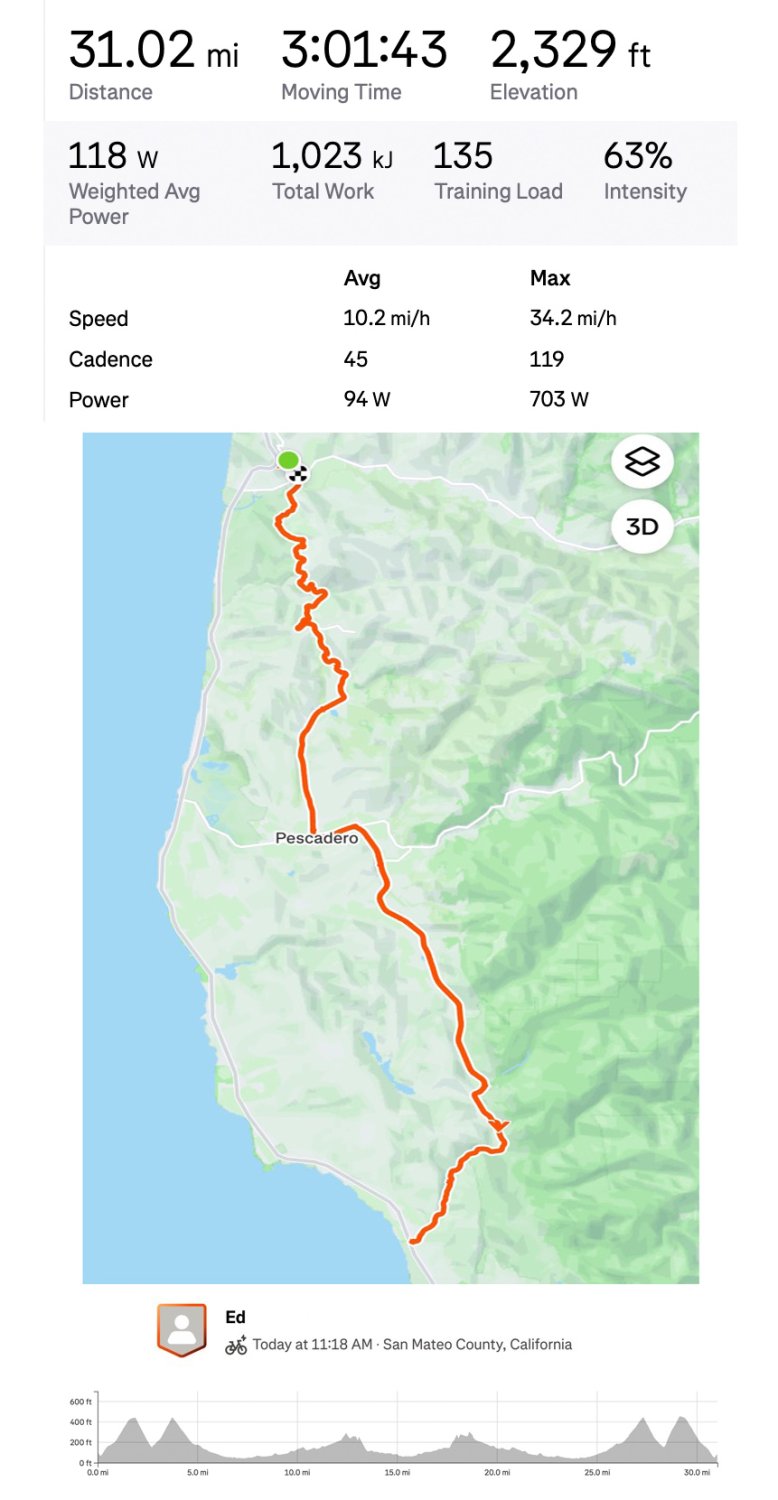Open the map layers selector
This screenshot has height=1500, width=778.
[642, 462]
